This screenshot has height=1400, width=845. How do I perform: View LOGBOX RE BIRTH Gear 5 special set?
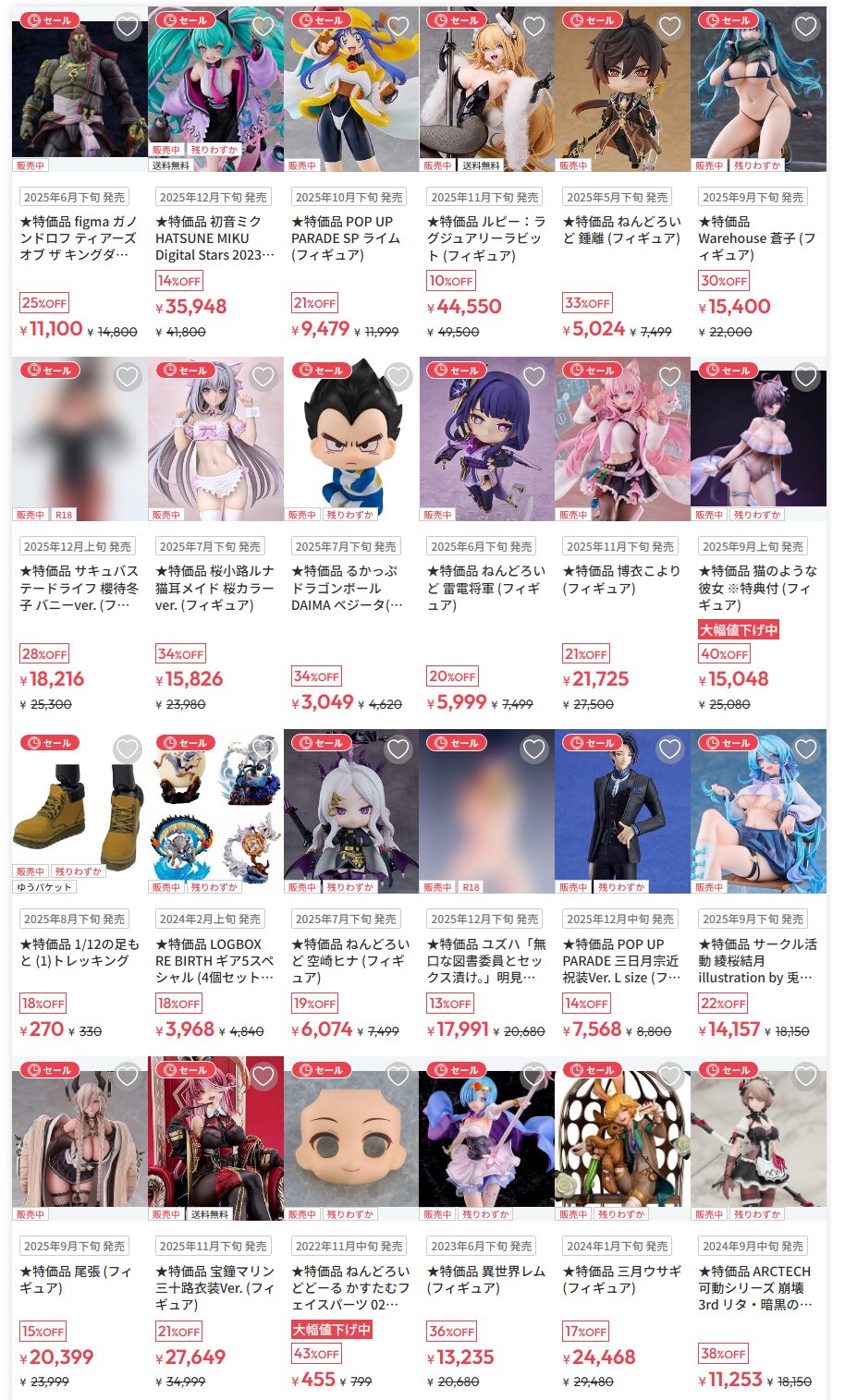214,960
